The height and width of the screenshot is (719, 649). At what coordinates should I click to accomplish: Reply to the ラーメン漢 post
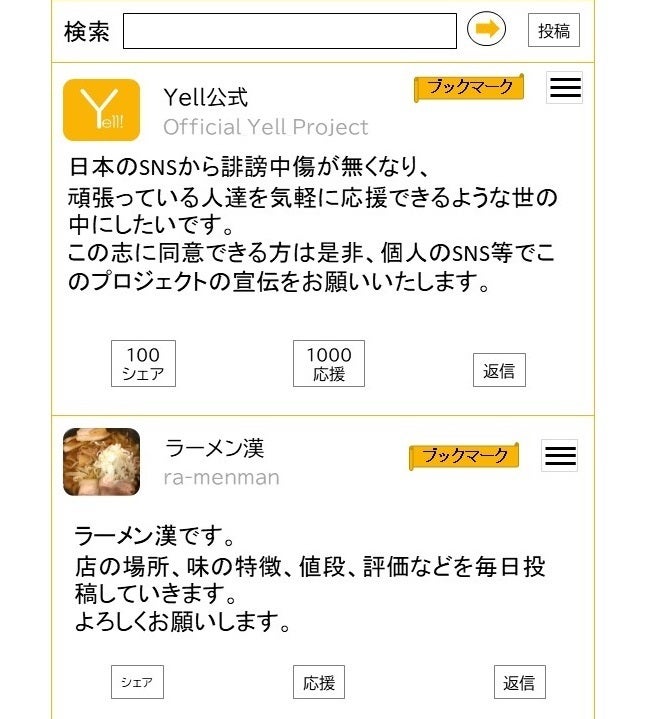[x=519, y=683]
